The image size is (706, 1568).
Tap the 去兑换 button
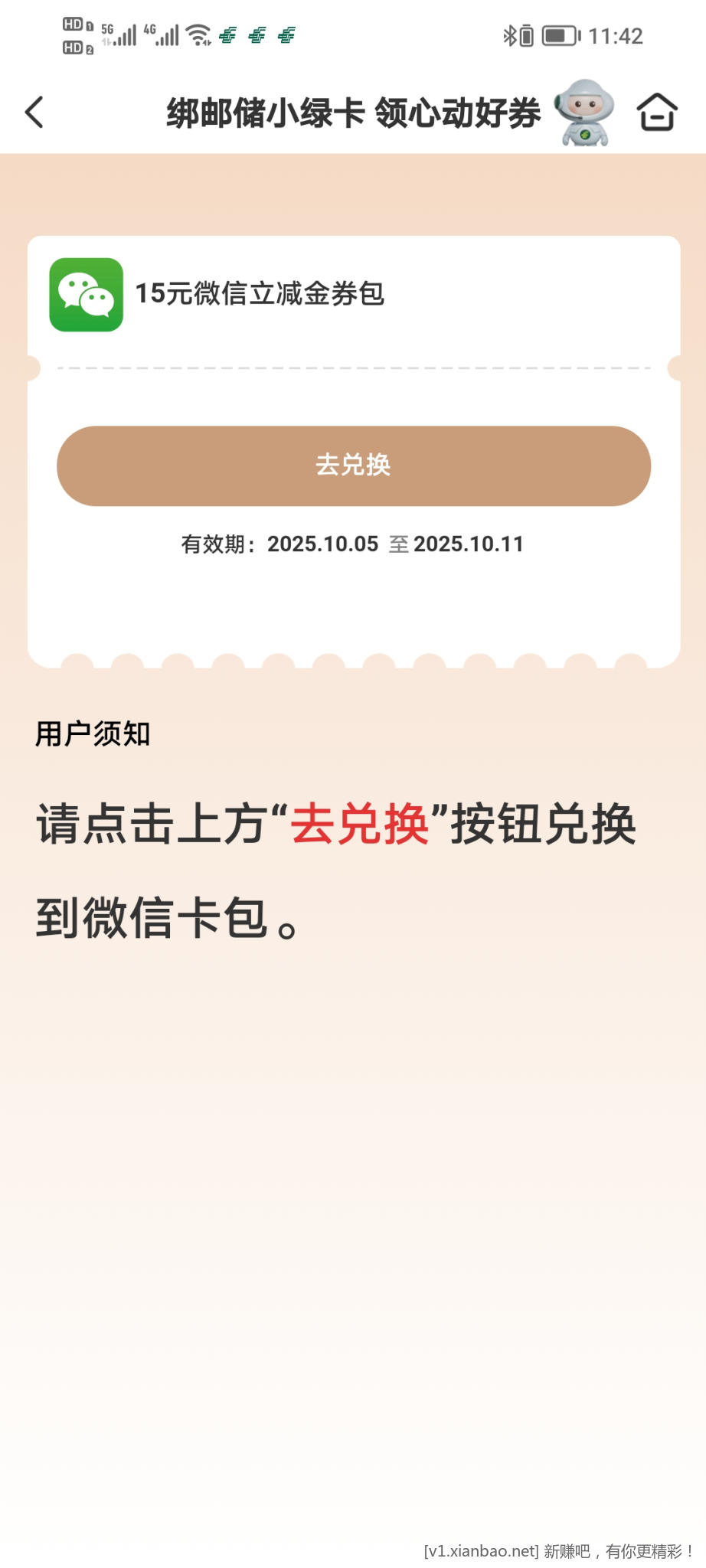[353, 465]
